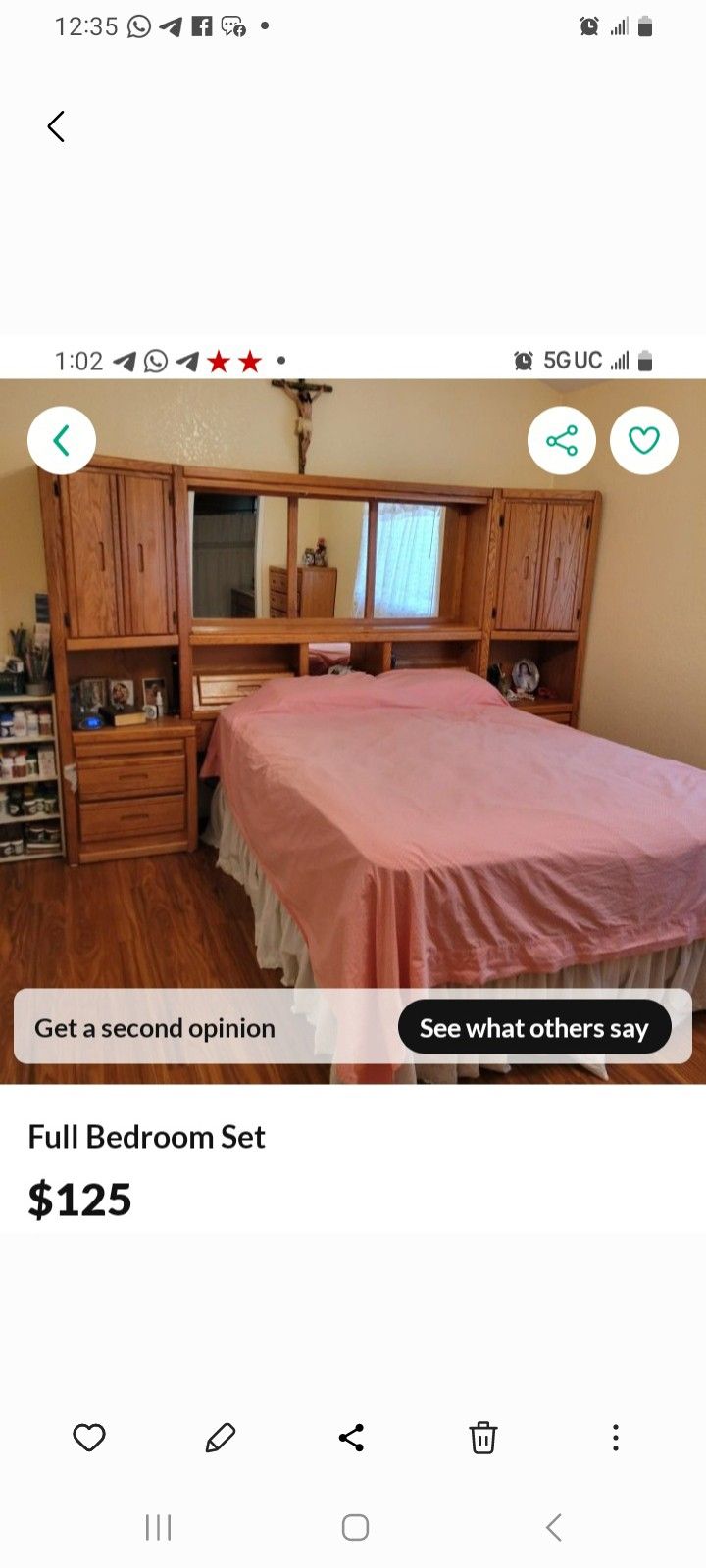Return home using the navigation bar home button
706x1568 pixels.
pyautogui.click(x=354, y=1526)
